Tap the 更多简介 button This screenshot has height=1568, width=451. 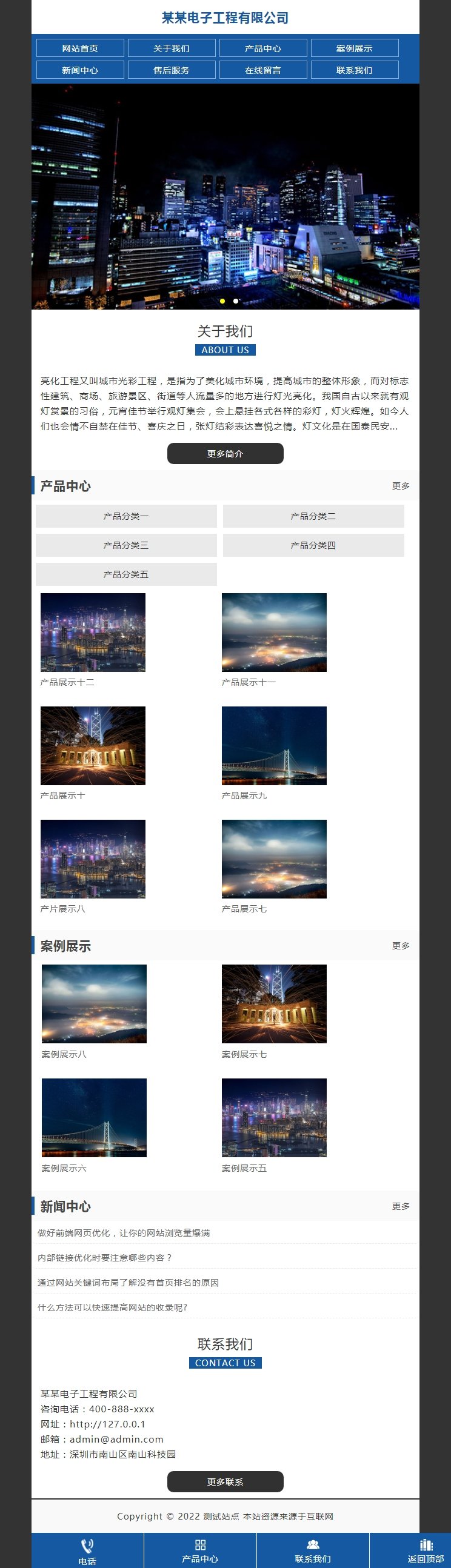pos(225,453)
